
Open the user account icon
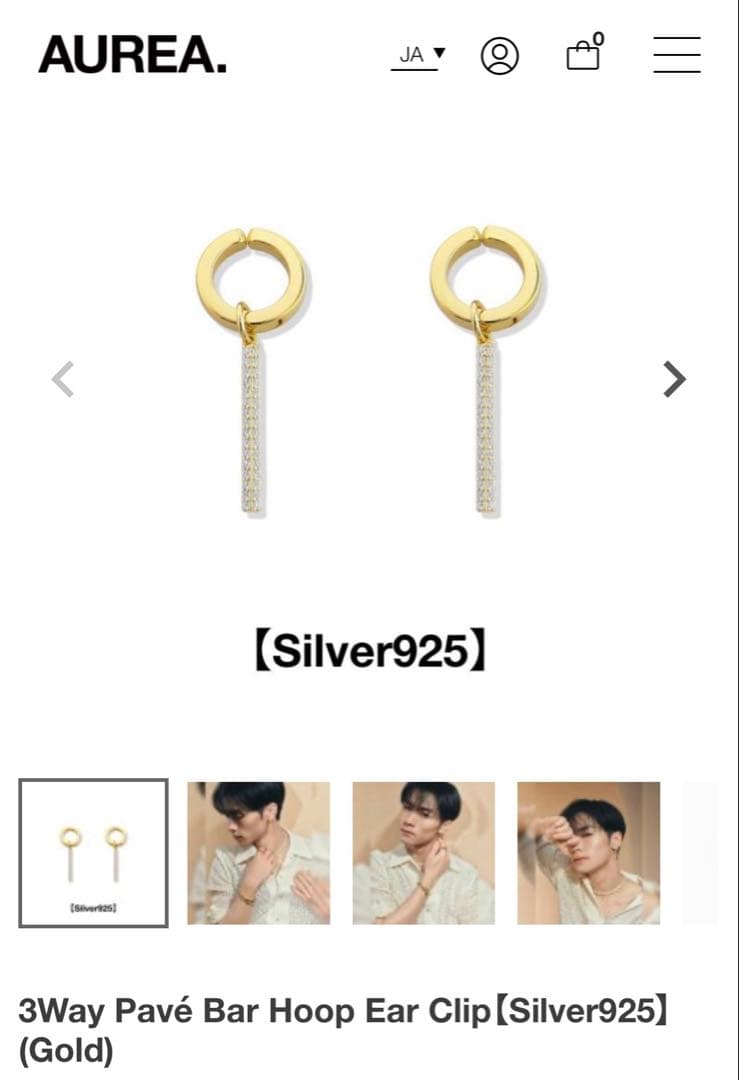[x=500, y=55]
